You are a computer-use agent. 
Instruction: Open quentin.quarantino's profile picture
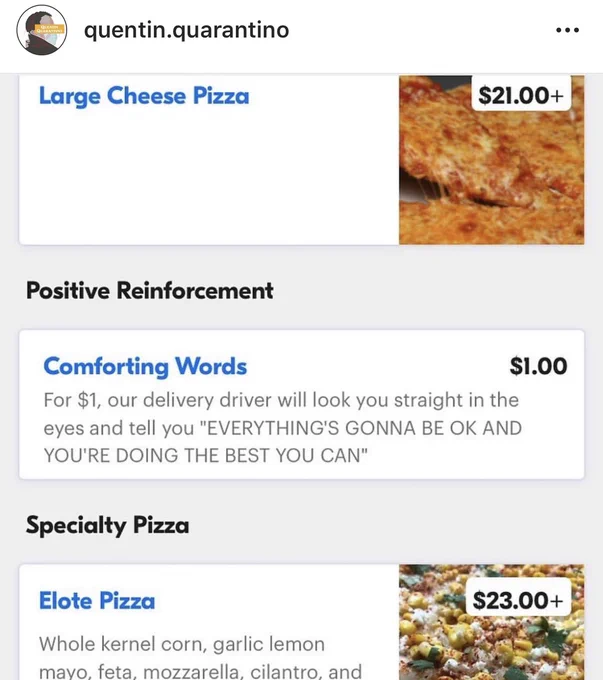pos(42,30)
